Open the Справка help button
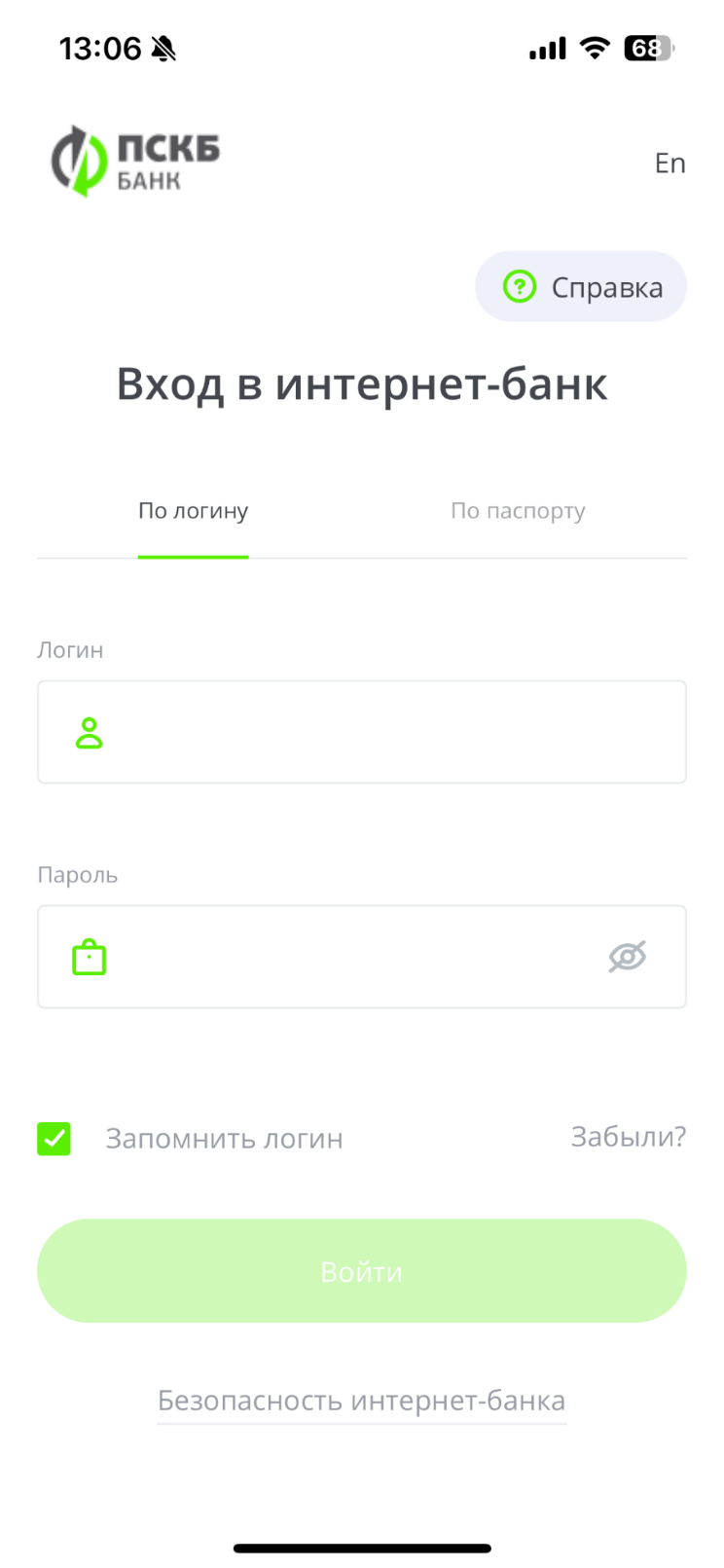Viewport: 724px width, 1568px height. [x=581, y=287]
